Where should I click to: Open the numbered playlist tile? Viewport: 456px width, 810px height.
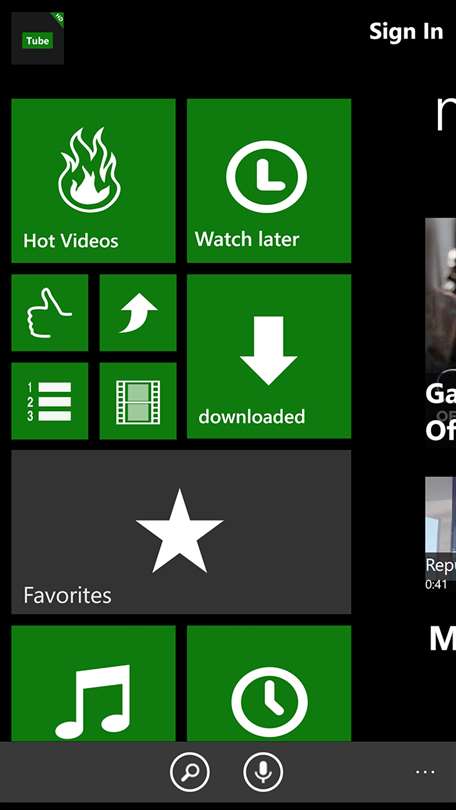50,401
